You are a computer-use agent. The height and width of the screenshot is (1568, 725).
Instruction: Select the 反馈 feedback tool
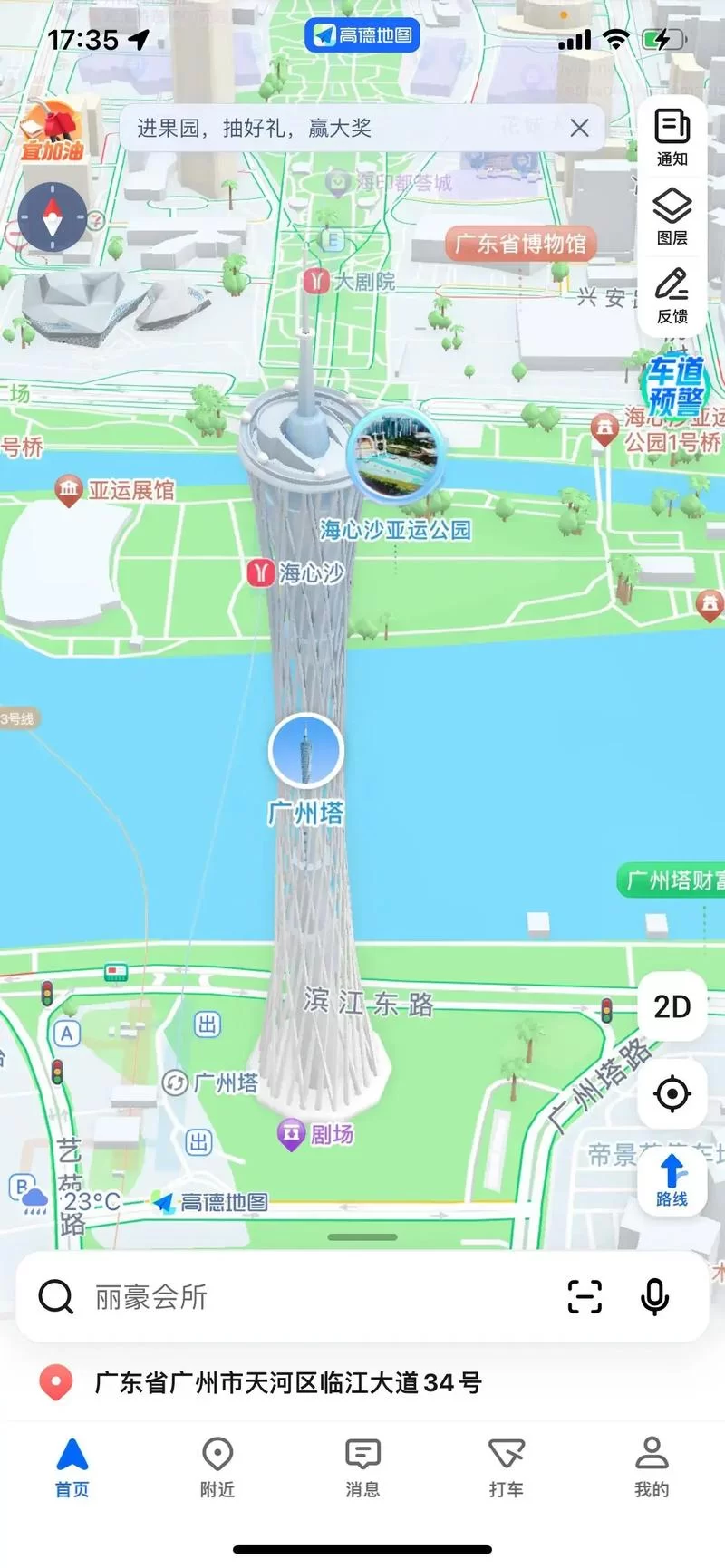pyautogui.click(x=672, y=296)
